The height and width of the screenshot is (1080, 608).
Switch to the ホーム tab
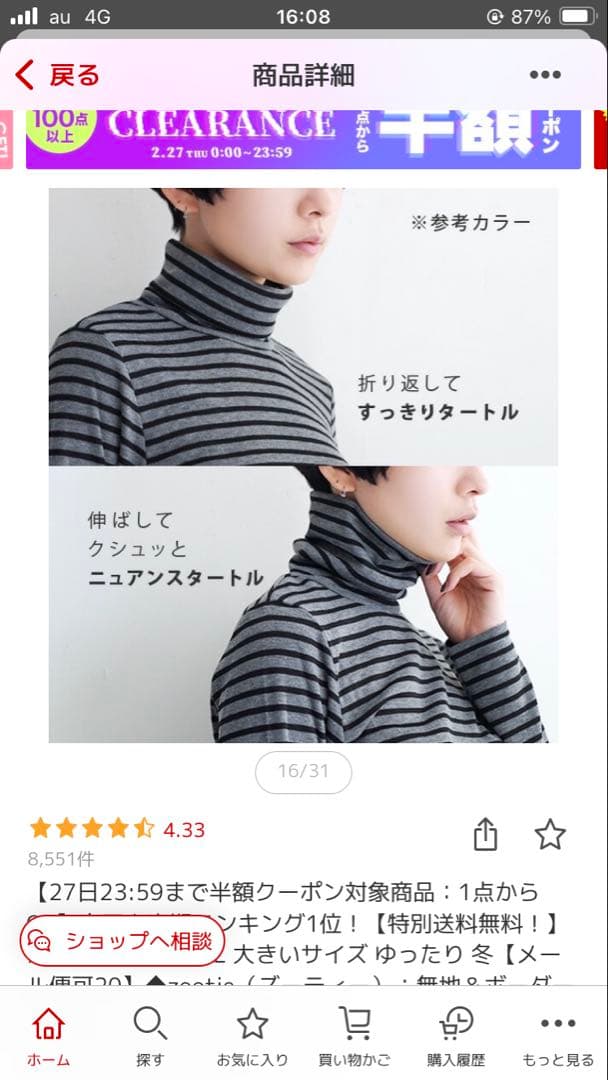(x=48, y=1035)
